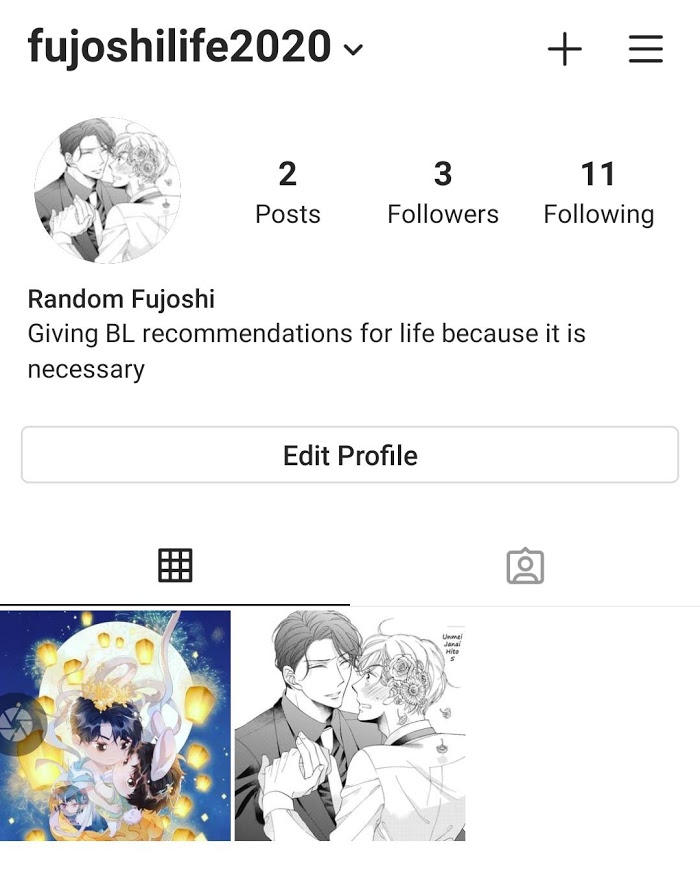View the Followers list

(x=442, y=192)
